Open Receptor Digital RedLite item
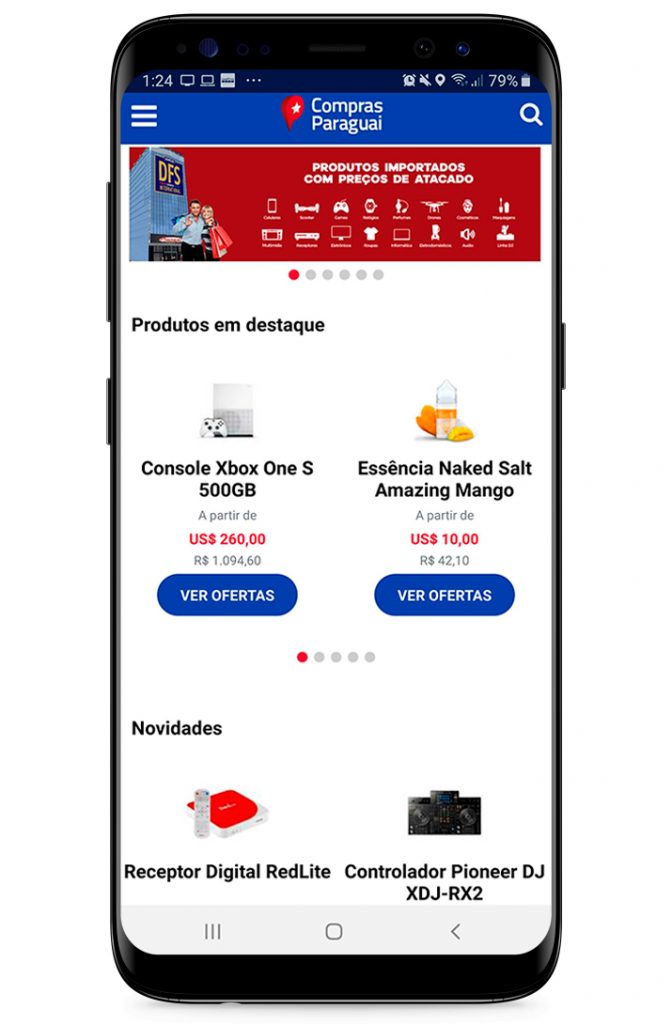The width and height of the screenshot is (672, 1024). [x=227, y=871]
